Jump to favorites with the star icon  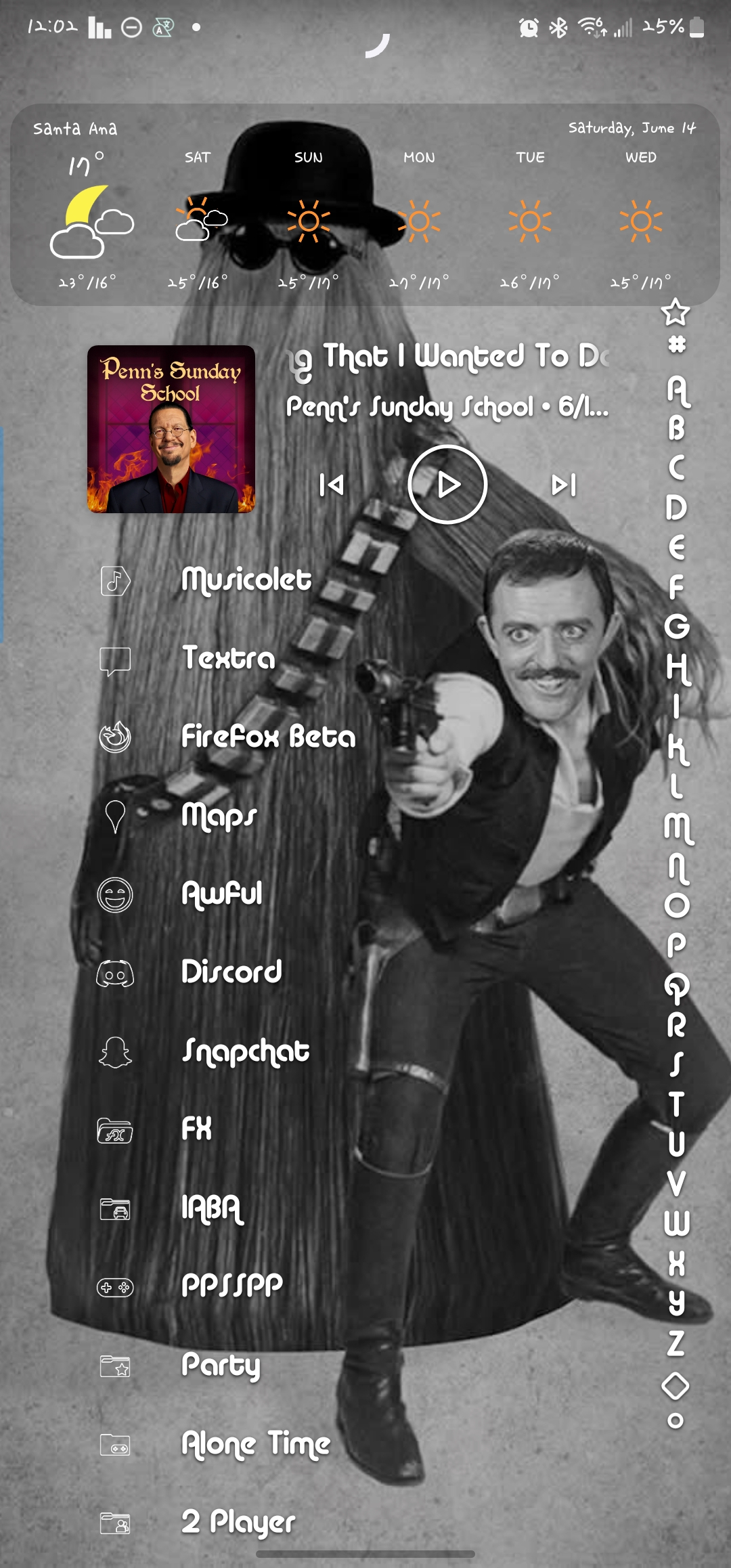point(675,312)
